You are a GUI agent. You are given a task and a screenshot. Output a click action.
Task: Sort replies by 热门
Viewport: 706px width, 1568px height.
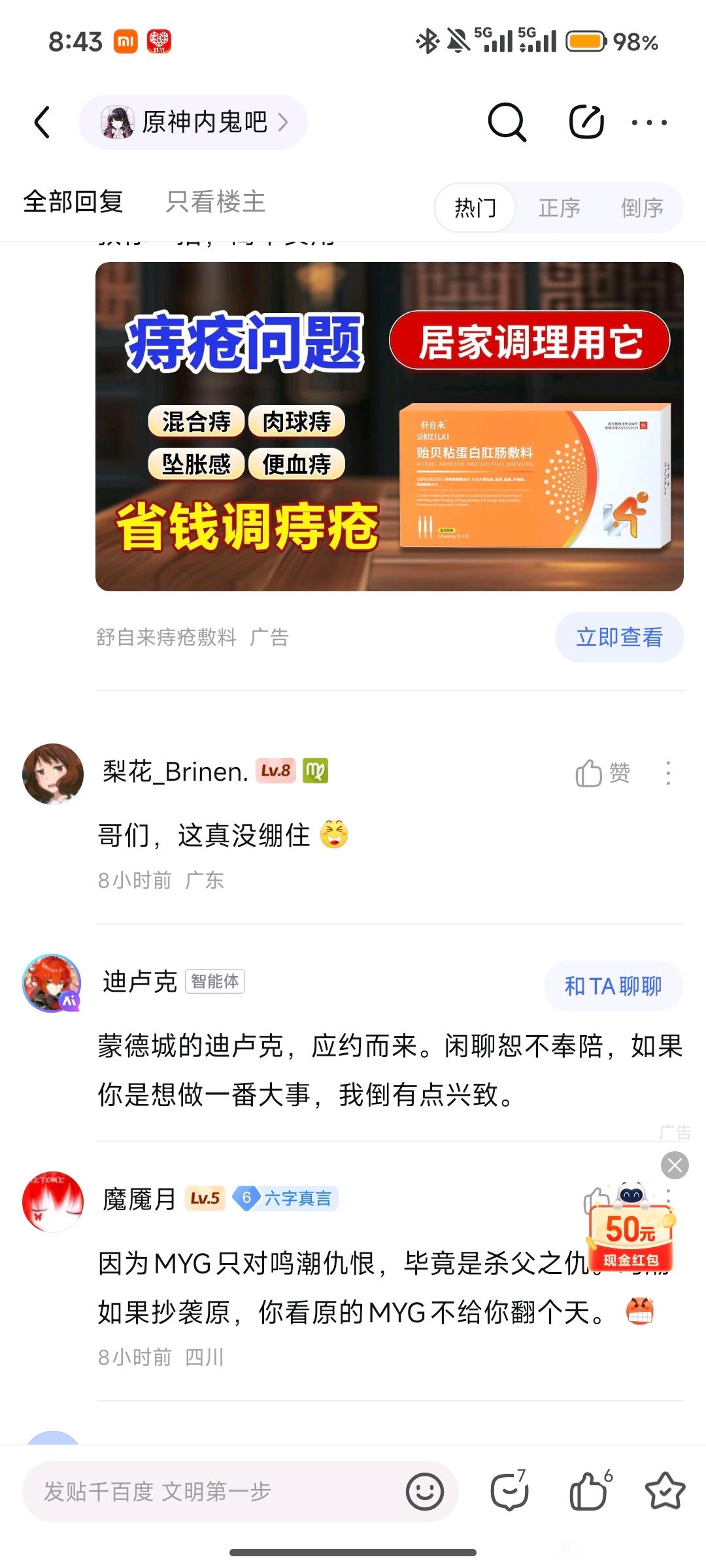click(x=475, y=208)
